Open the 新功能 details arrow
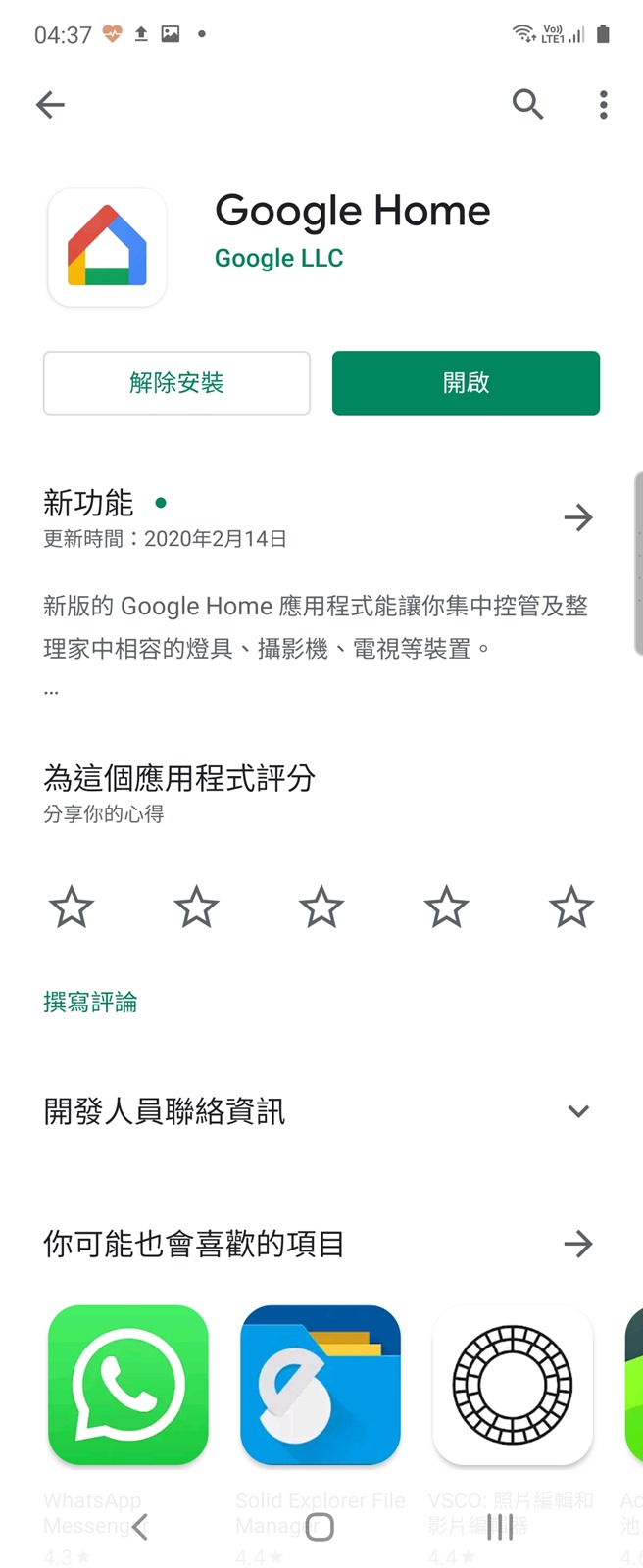The height and width of the screenshot is (1568, 643). 578,517
